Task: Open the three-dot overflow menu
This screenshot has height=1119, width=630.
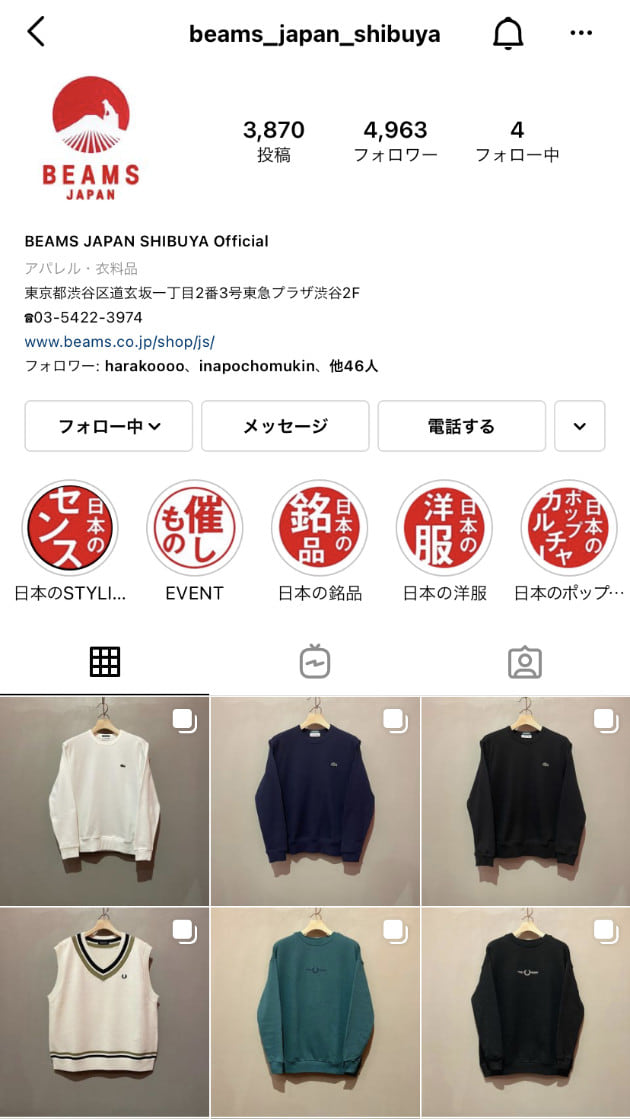Action: 581,33
